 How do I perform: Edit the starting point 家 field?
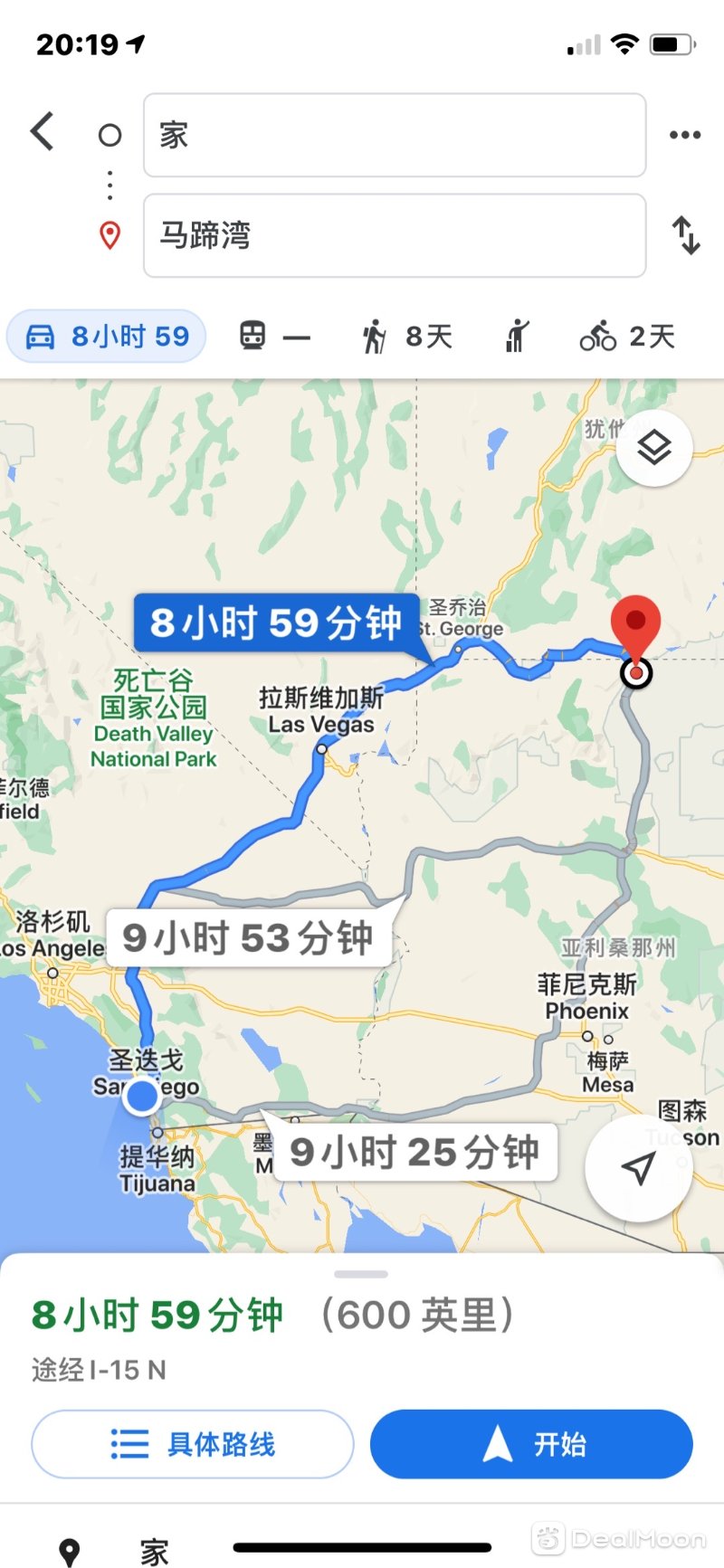tap(394, 136)
